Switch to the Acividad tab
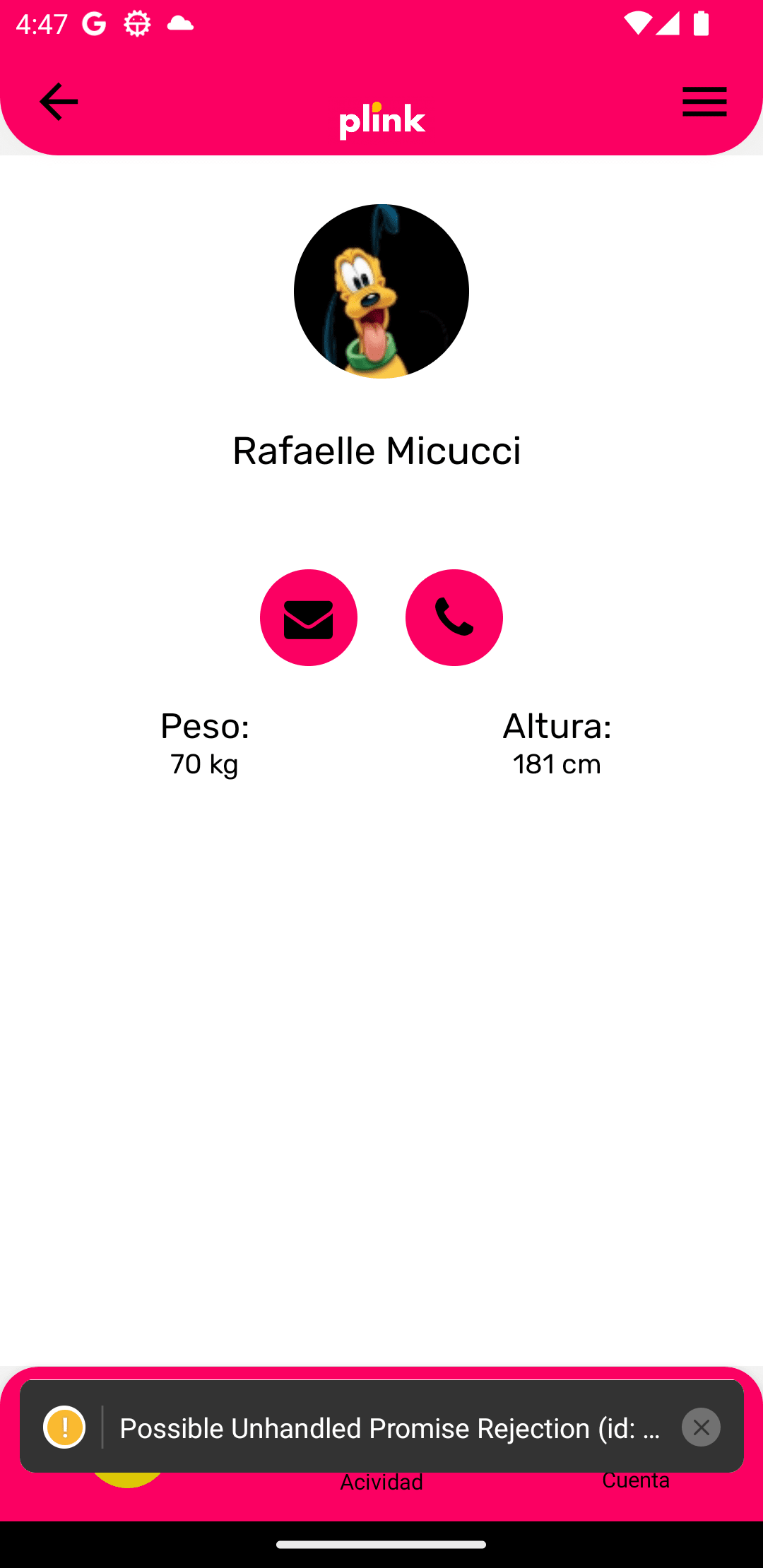This screenshot has height=1568, width=763. point(381,1483)
